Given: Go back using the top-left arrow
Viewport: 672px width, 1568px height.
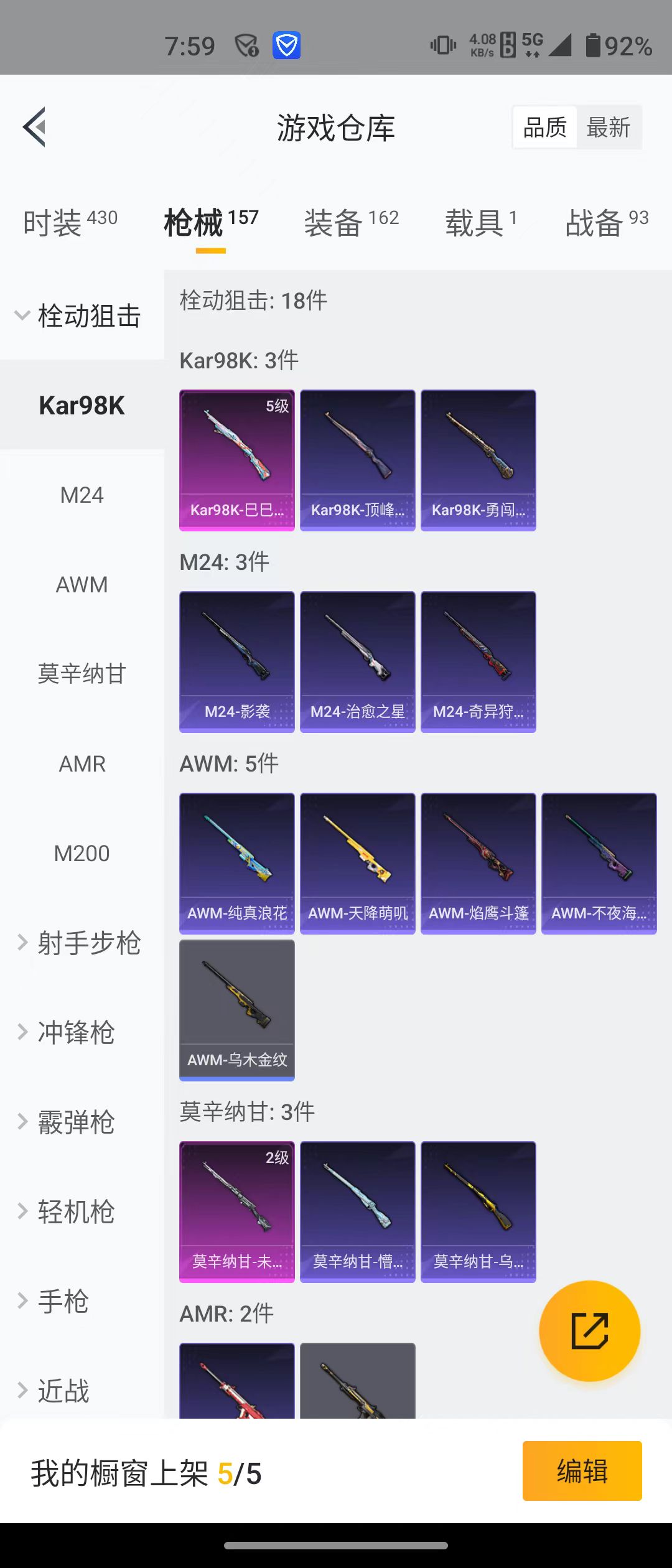Looking at the screenshot, I should (x=35, y=127).
